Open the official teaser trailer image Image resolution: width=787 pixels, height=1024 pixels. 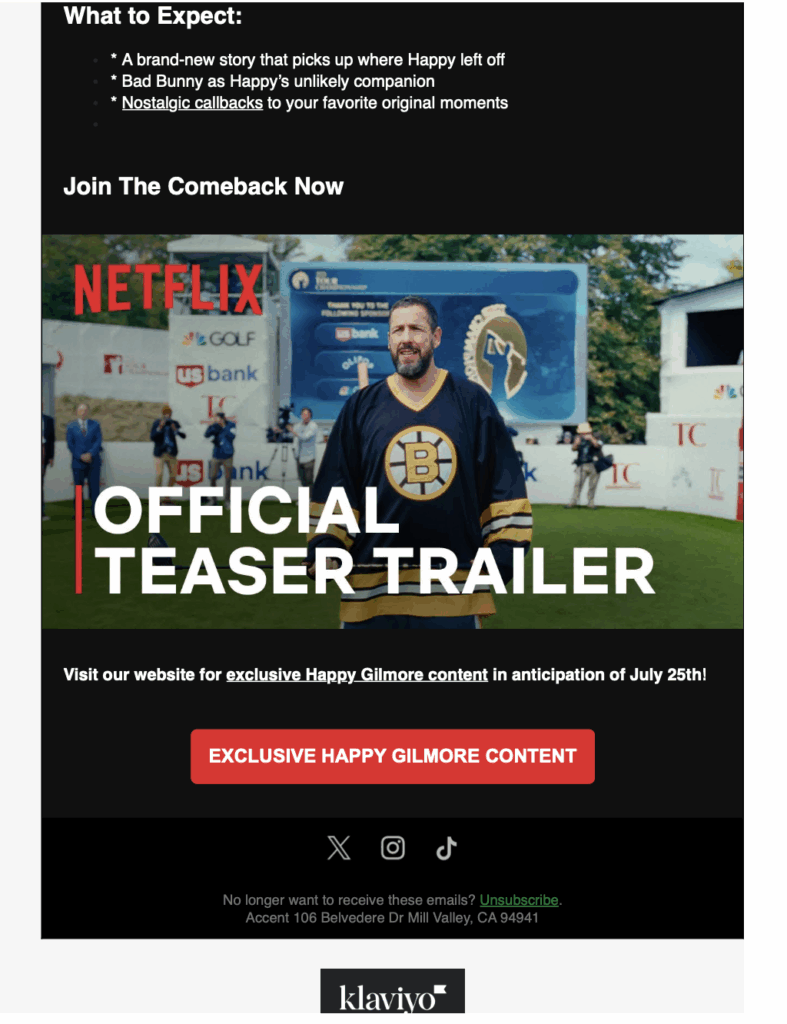(392, 431)
